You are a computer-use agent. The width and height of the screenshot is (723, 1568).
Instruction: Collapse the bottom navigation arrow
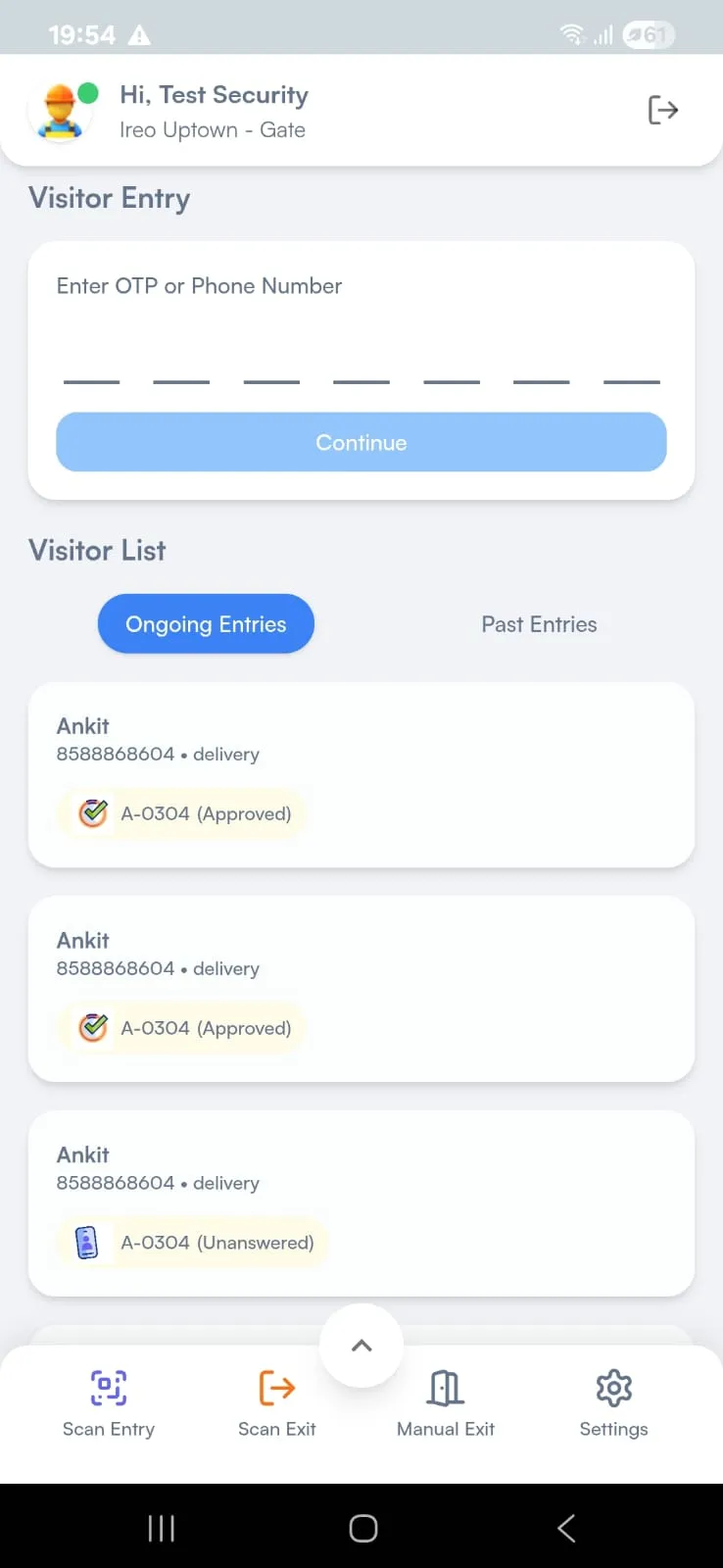coord(361,1346)
